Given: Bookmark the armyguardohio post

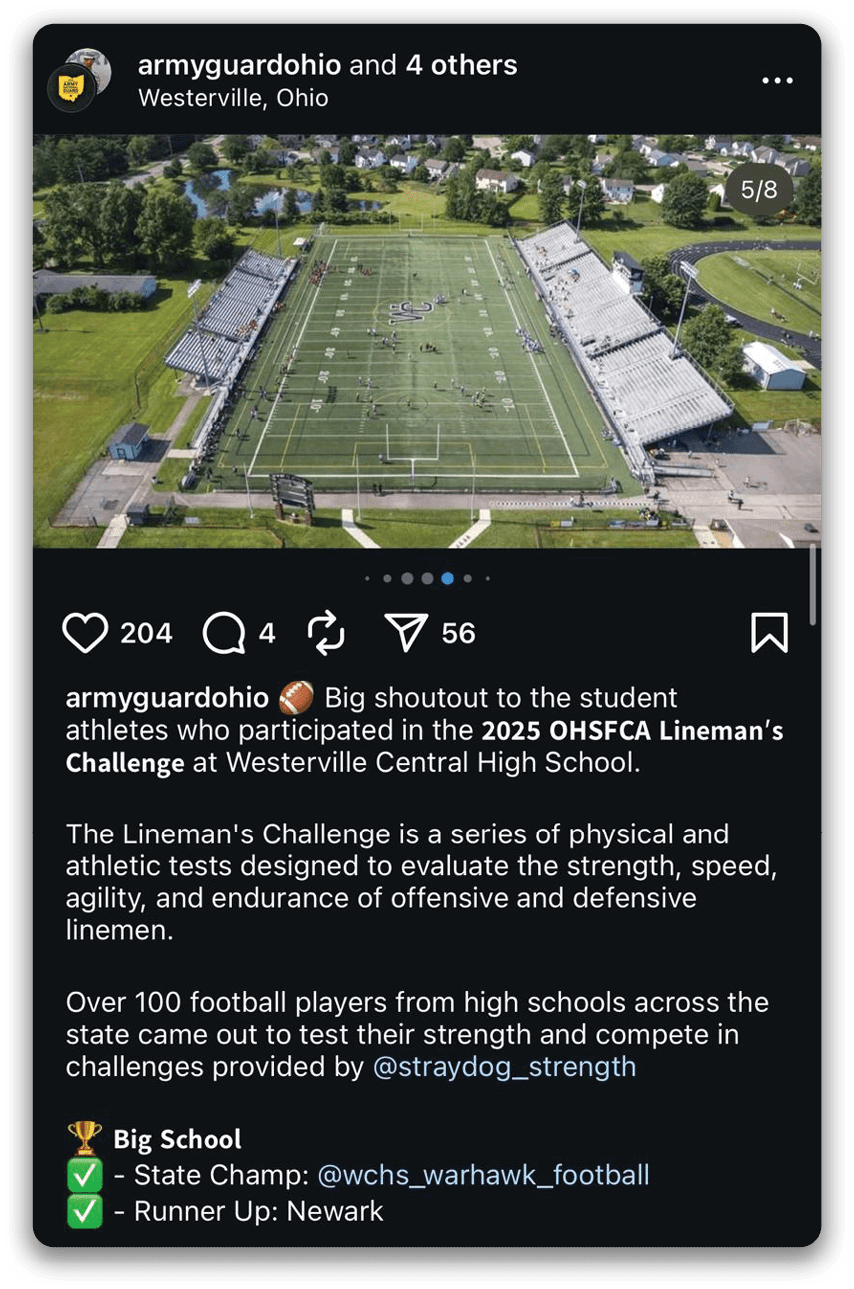Looking at the screenshot, I should tap(769, 633).
